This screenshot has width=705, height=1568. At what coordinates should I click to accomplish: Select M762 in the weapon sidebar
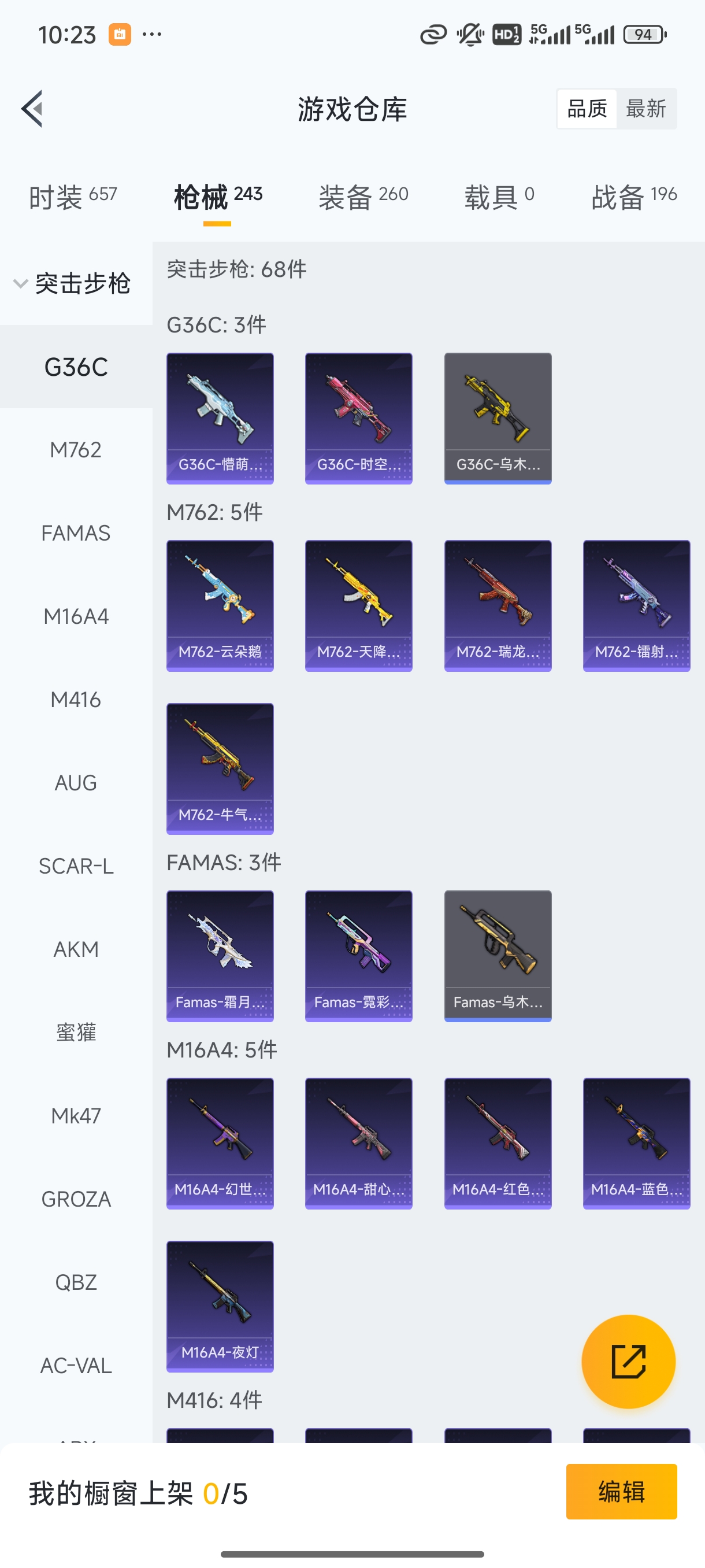[76, 450]
